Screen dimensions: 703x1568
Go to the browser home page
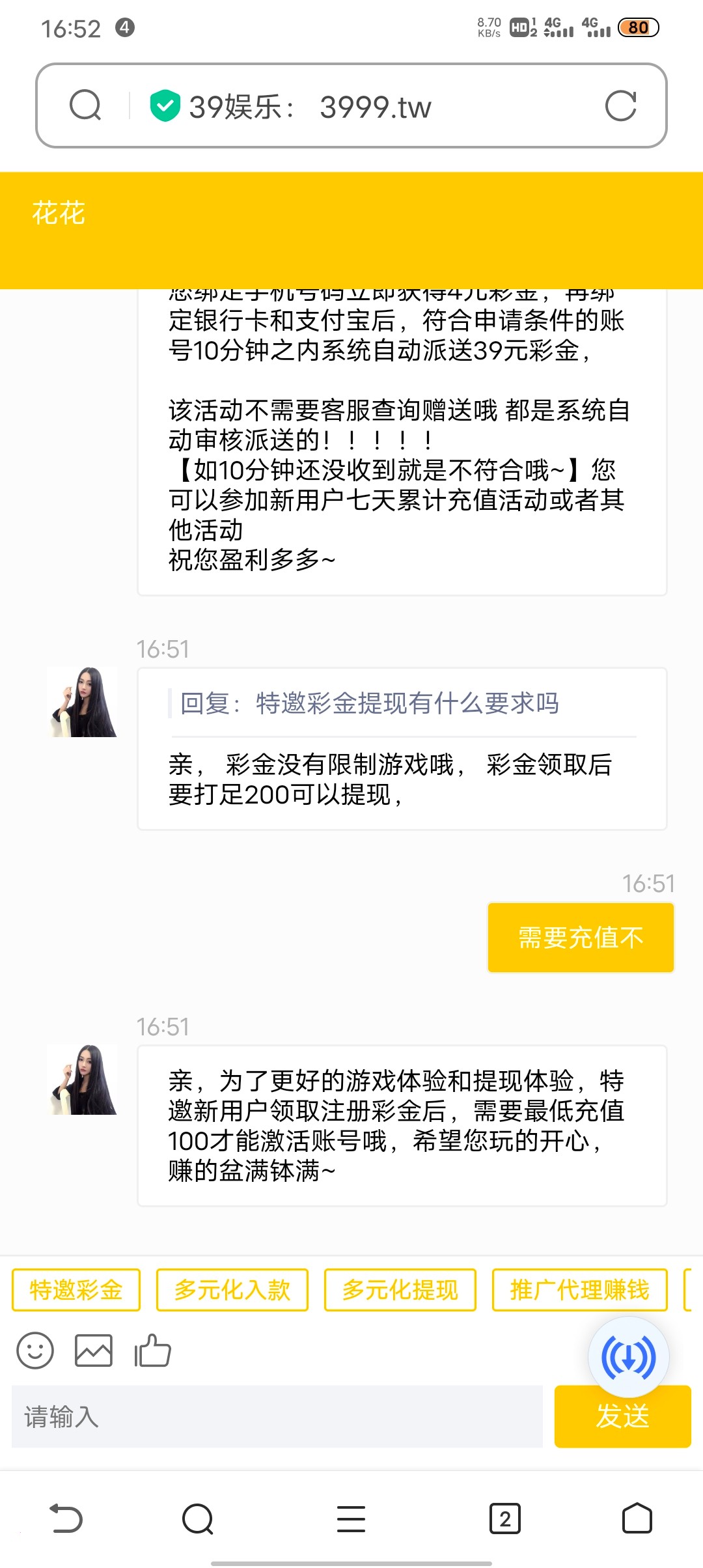click(637, 1519)
